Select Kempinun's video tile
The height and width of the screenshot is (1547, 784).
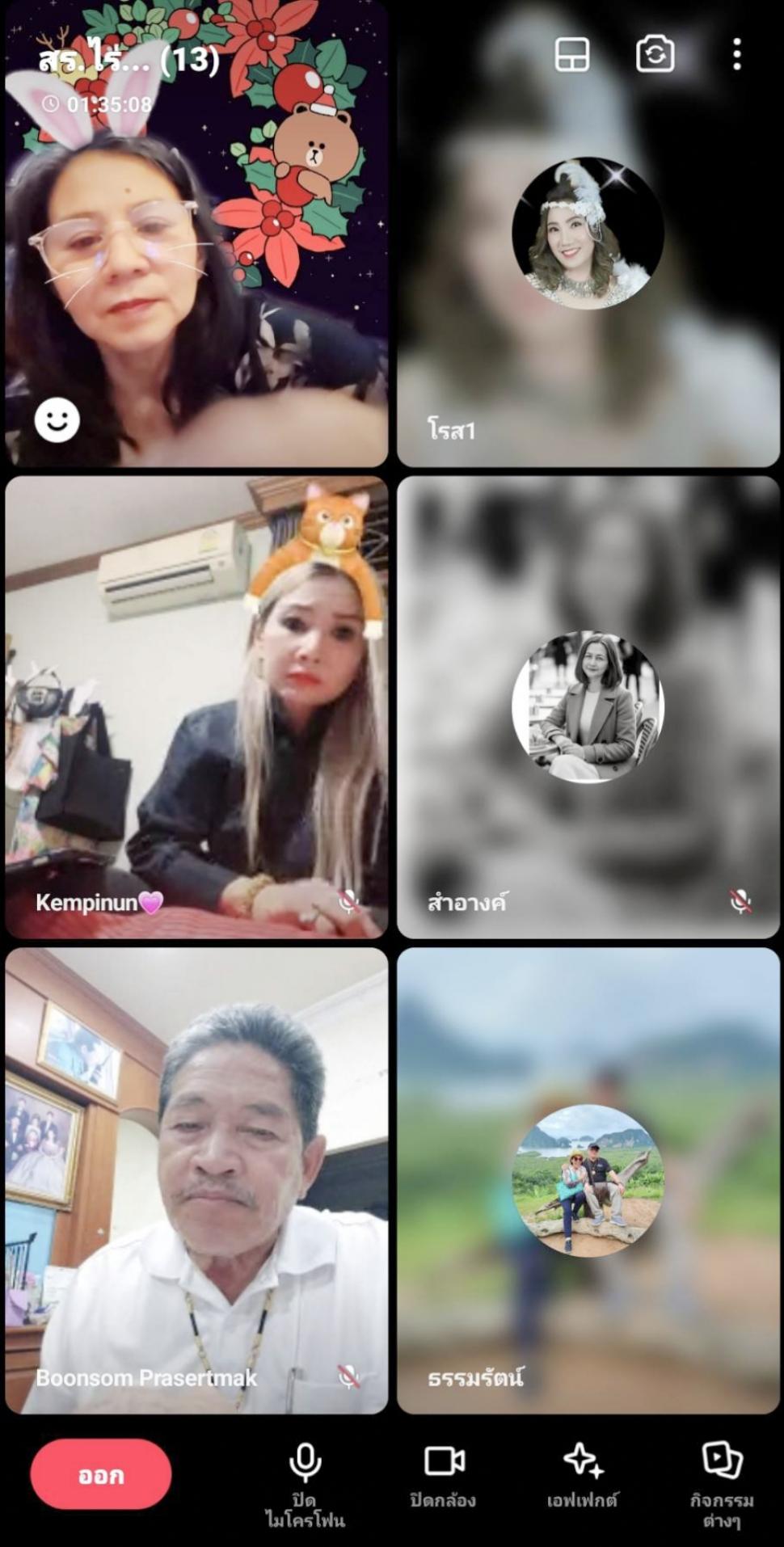coord(196,707)
